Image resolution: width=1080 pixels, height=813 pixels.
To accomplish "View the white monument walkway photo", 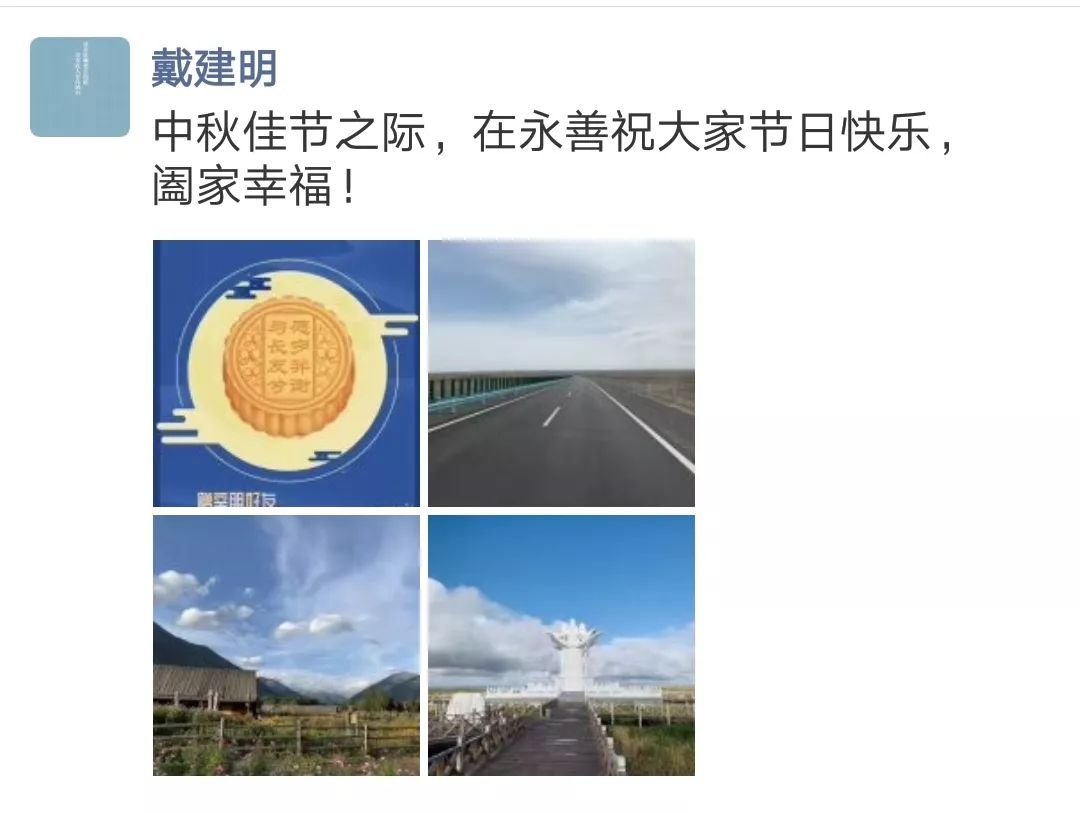I will pos(561,645).
